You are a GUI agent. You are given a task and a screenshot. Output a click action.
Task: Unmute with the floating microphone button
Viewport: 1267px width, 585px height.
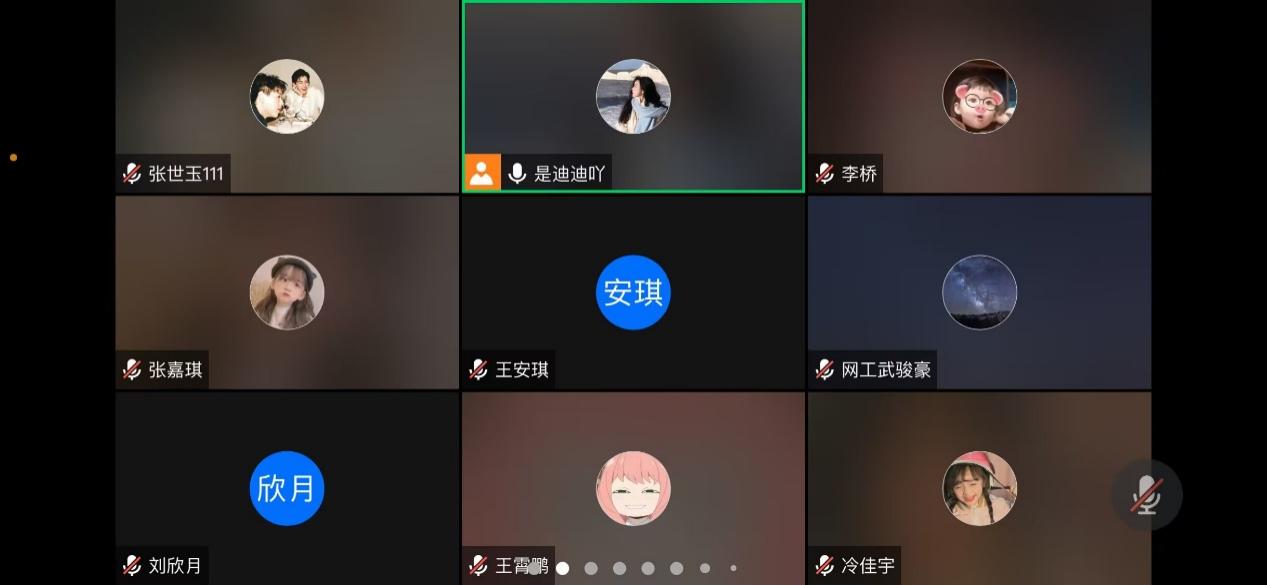click(1146, 495)
